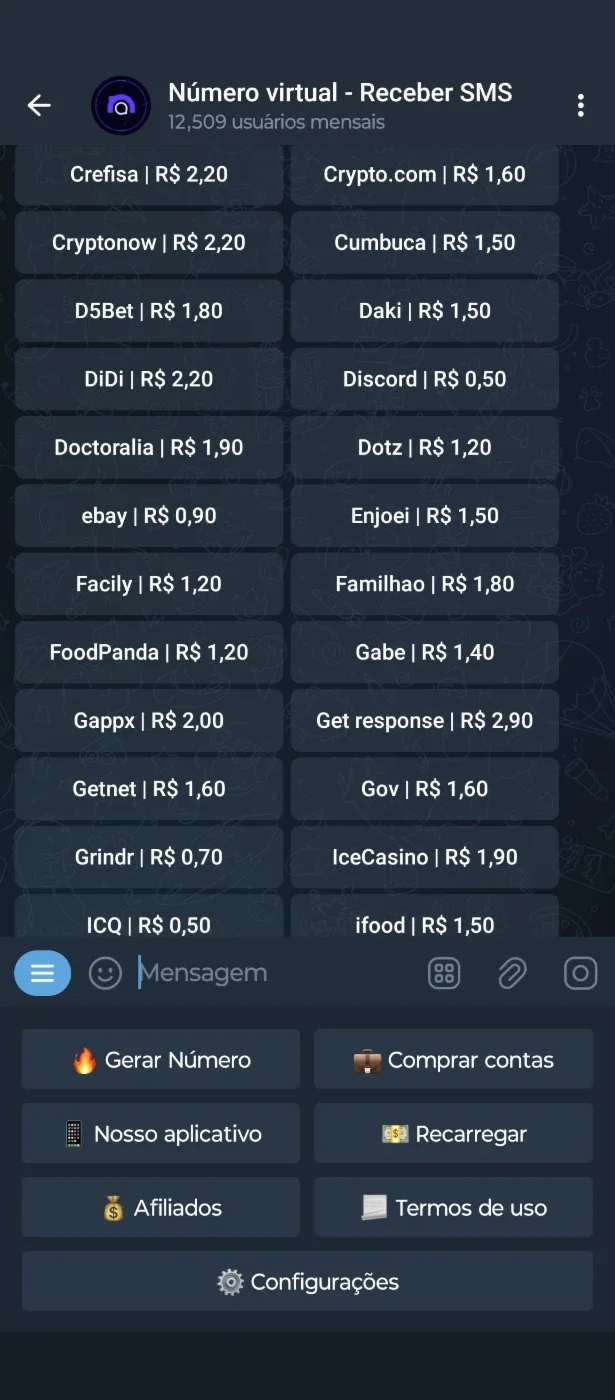Select ebay | R$ 0,90
Image resolution: width=615 pixels, height=1400 pixels.
coord(149,516)
